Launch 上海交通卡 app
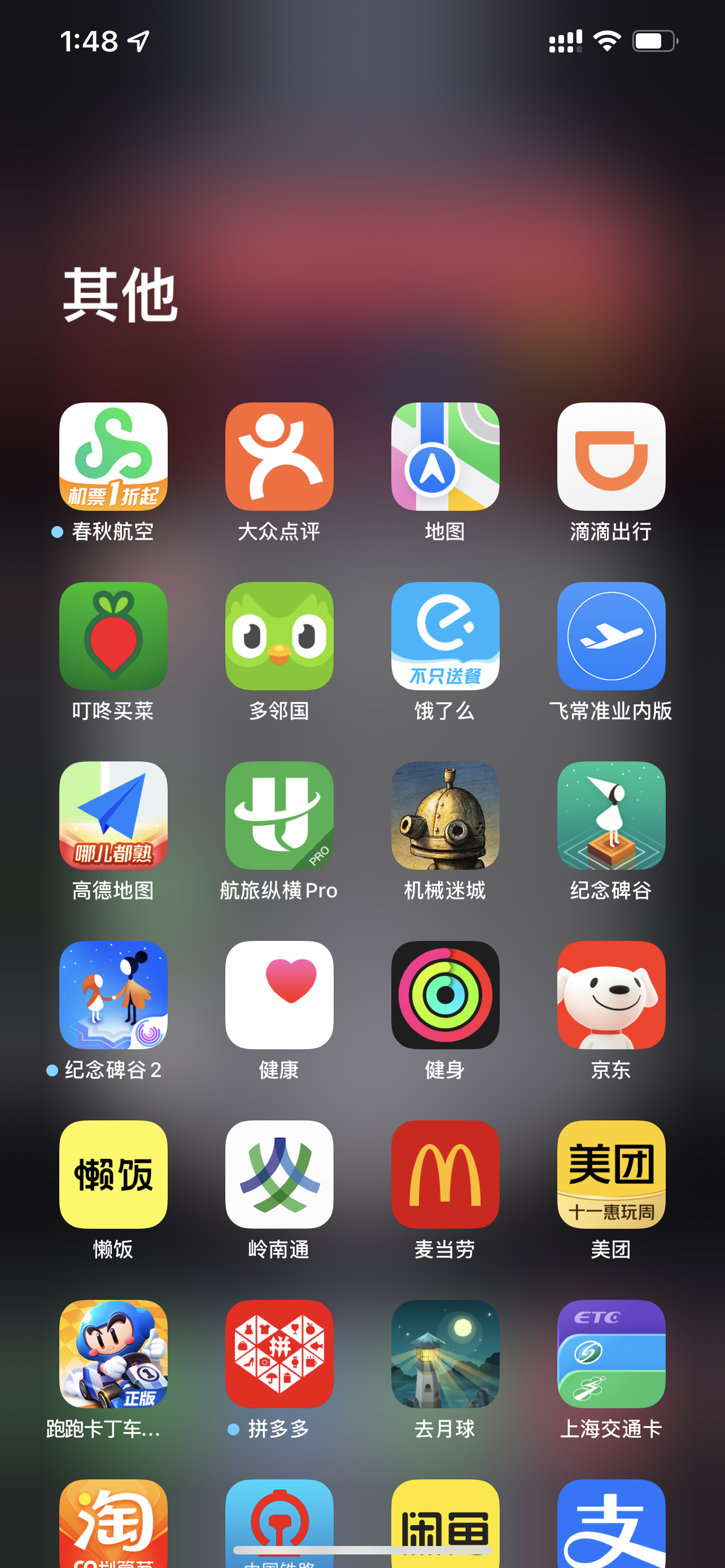 (611, 1354)
